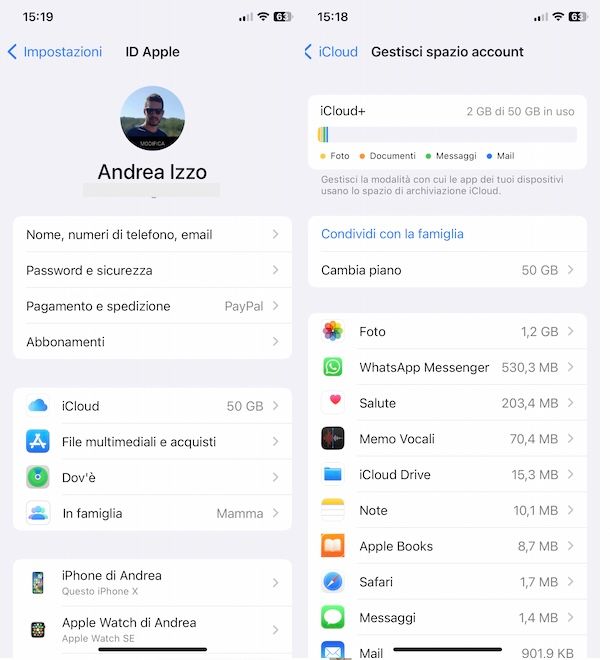Tap Condividi con la famiglia link
Screen dimensions: 610x660
(392, 234)
